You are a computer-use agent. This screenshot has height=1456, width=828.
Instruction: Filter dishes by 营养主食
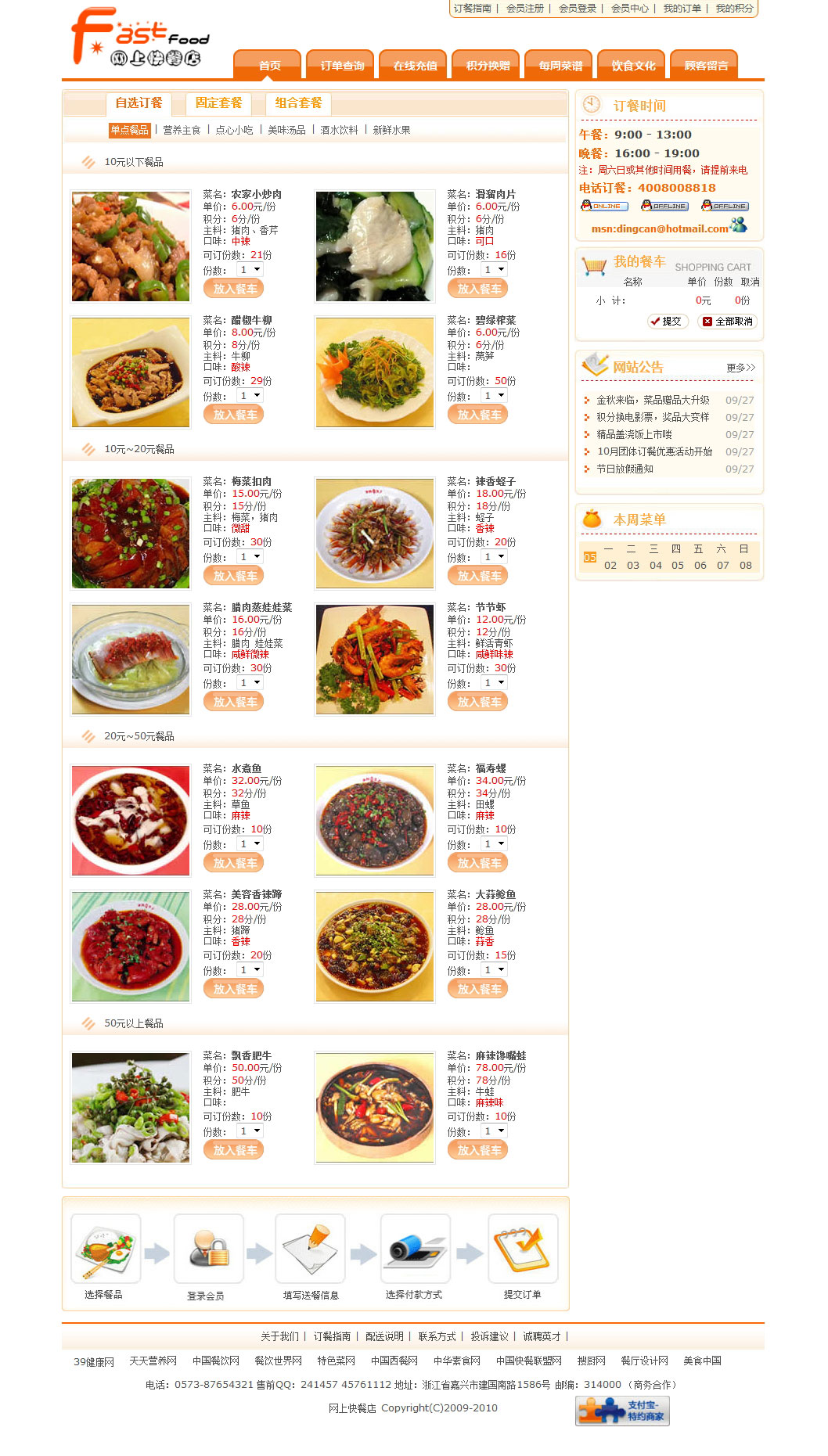182,131
